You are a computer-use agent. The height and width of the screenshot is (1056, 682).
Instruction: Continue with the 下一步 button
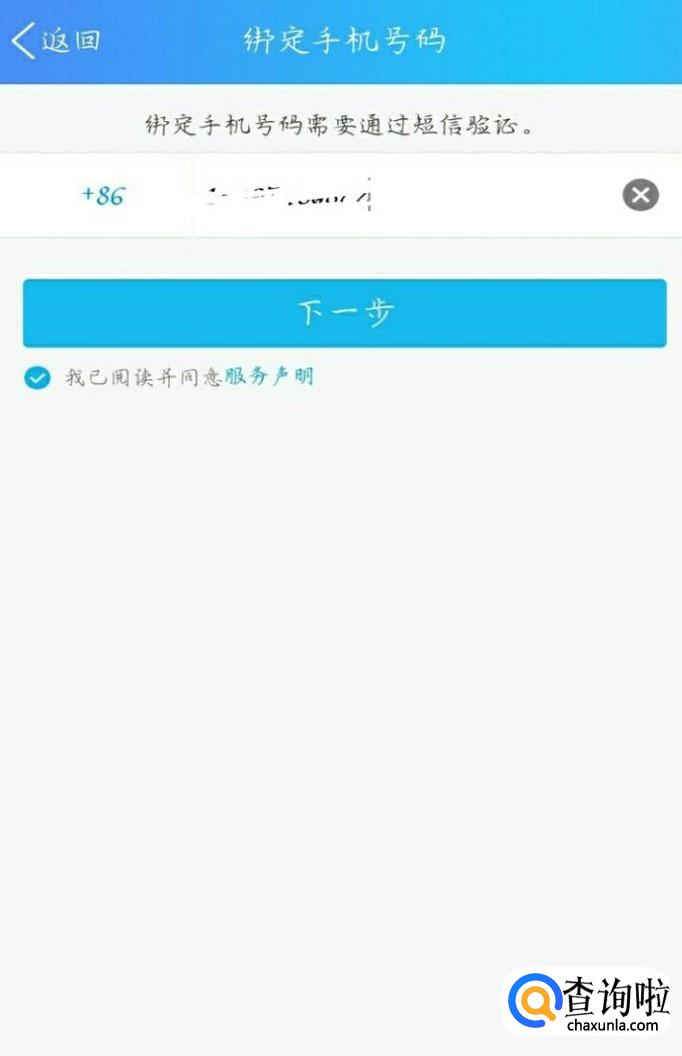click(x=344, y=313)
